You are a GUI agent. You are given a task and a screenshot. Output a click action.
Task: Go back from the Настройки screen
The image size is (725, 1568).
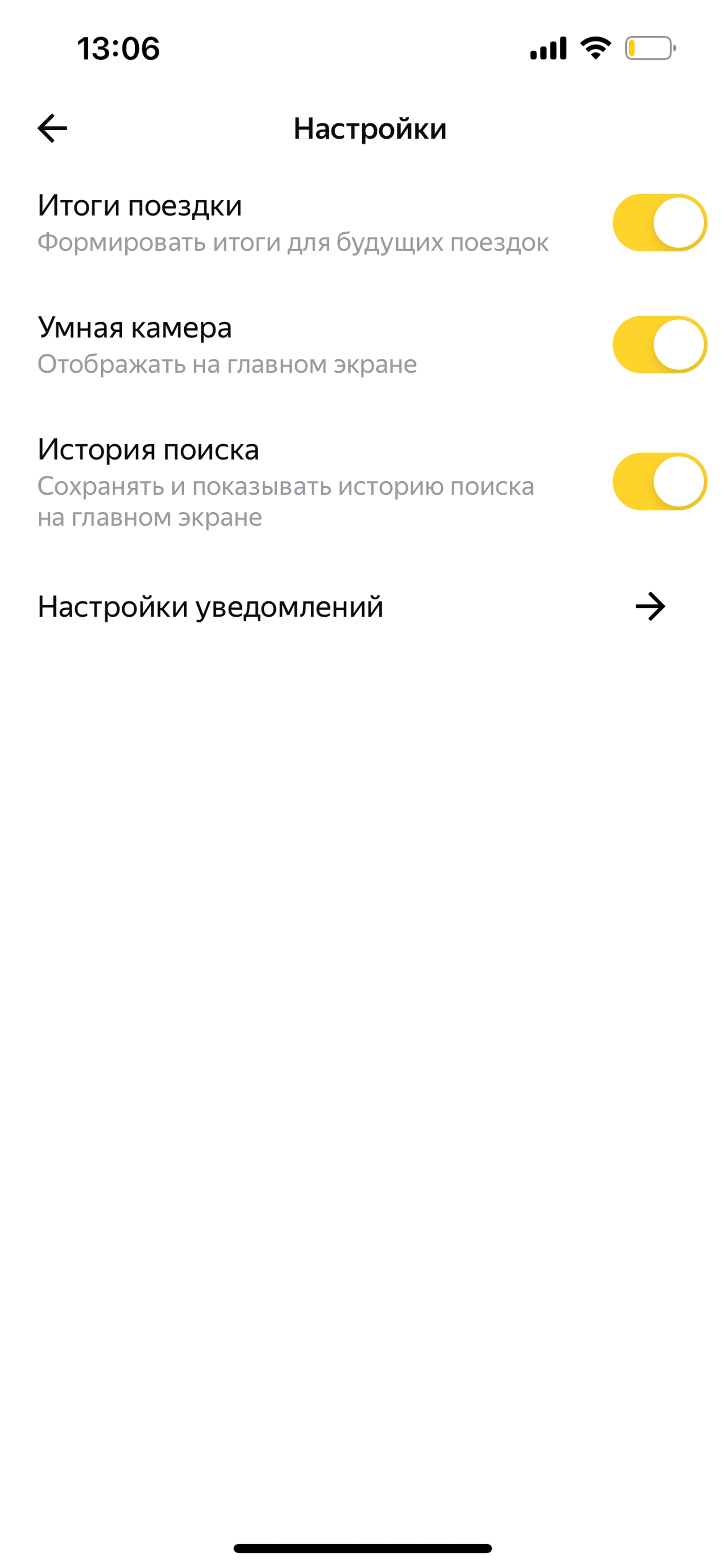(52, 128)
